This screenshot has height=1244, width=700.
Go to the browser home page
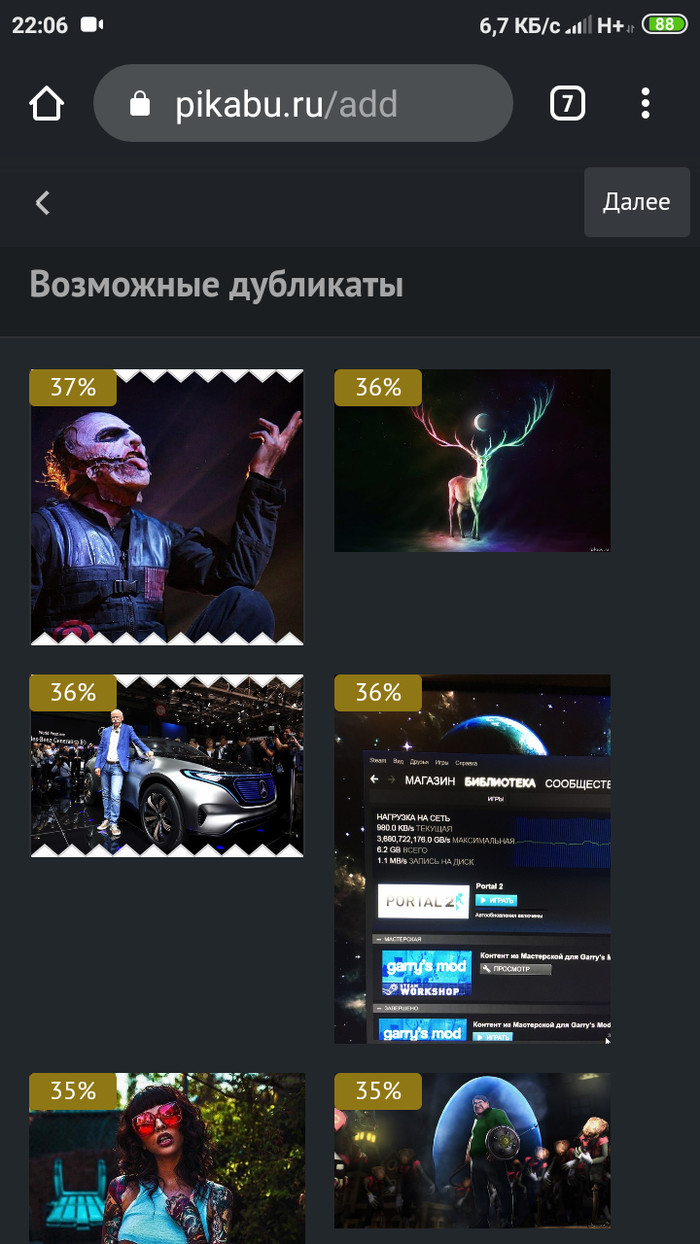click(47, 103)
